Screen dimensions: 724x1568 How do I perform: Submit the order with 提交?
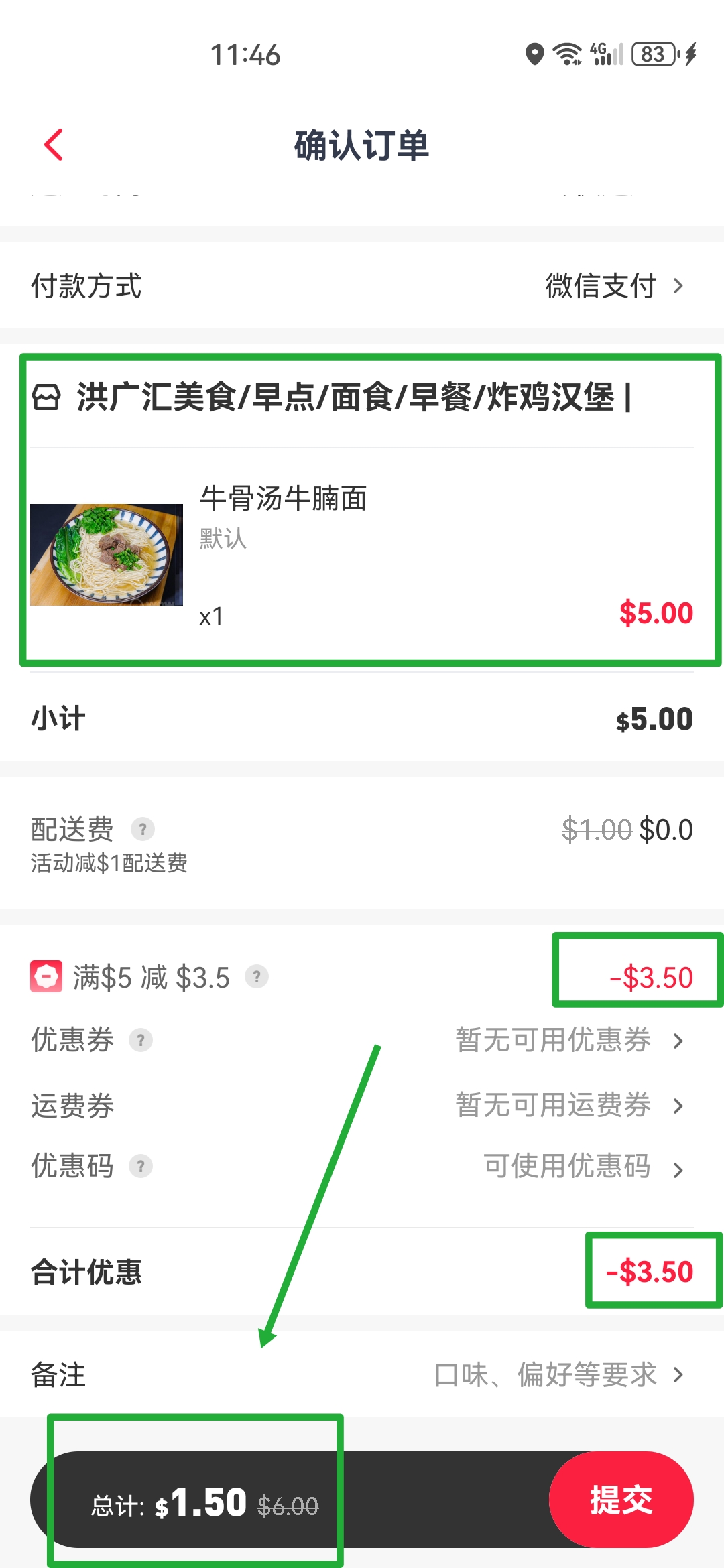(x=621, y=1500)
